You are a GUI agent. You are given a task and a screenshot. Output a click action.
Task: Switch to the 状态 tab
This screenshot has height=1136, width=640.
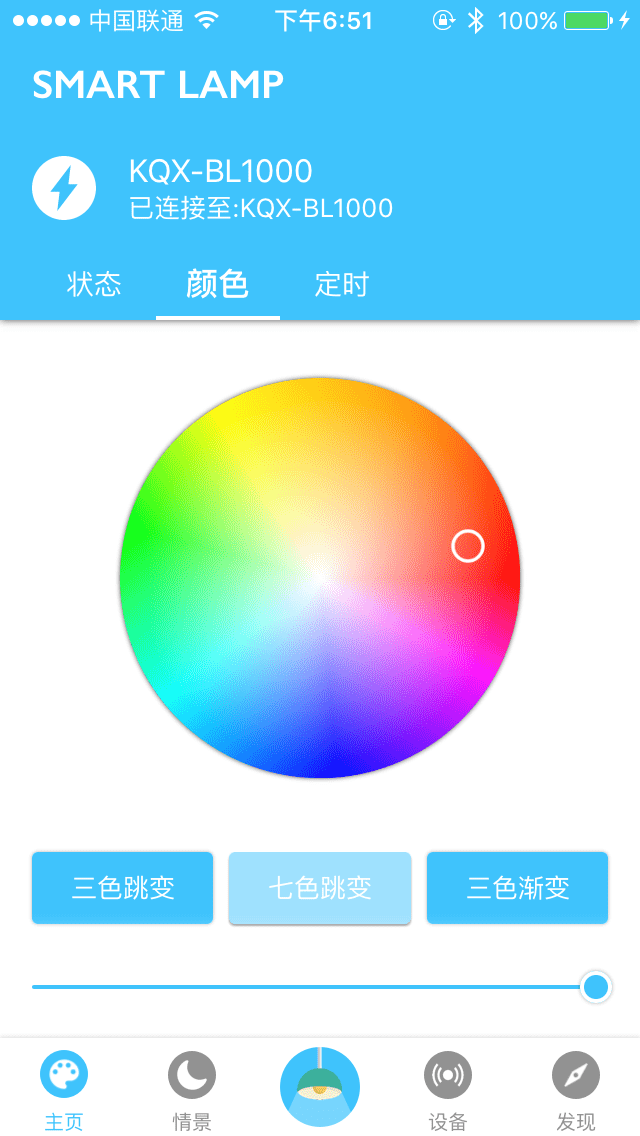click(x=94, y=285)
